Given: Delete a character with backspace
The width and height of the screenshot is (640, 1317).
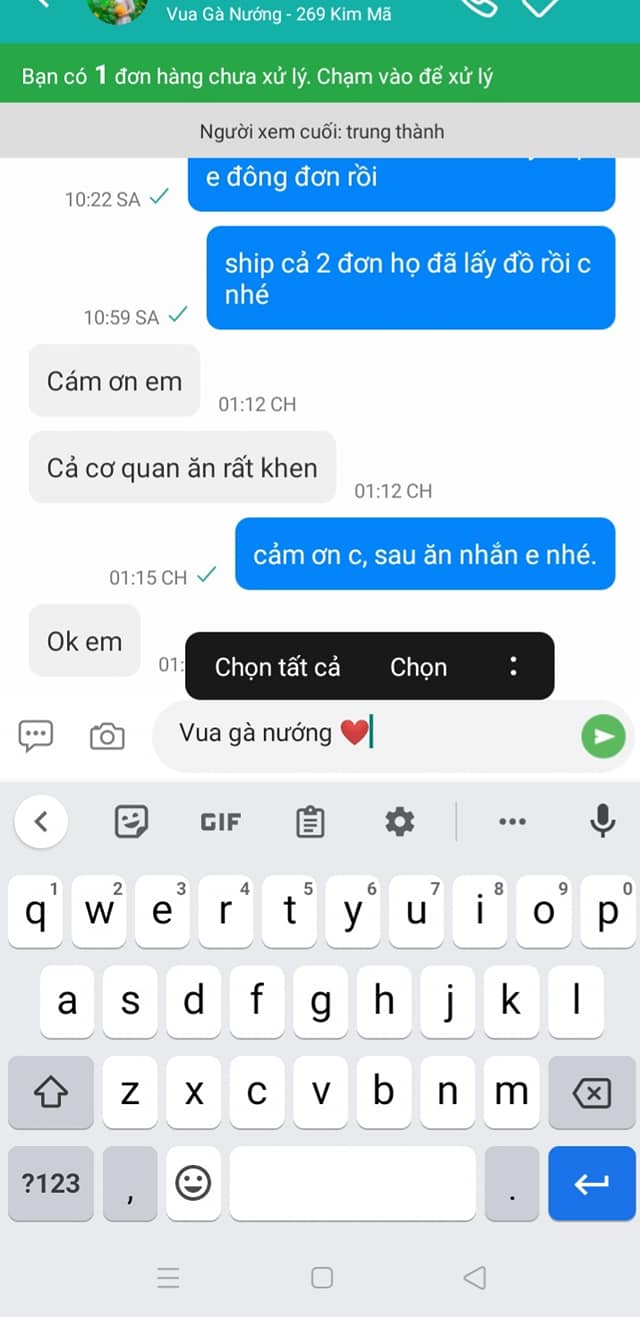Looking at the screenshot, I should point(592,1094).
